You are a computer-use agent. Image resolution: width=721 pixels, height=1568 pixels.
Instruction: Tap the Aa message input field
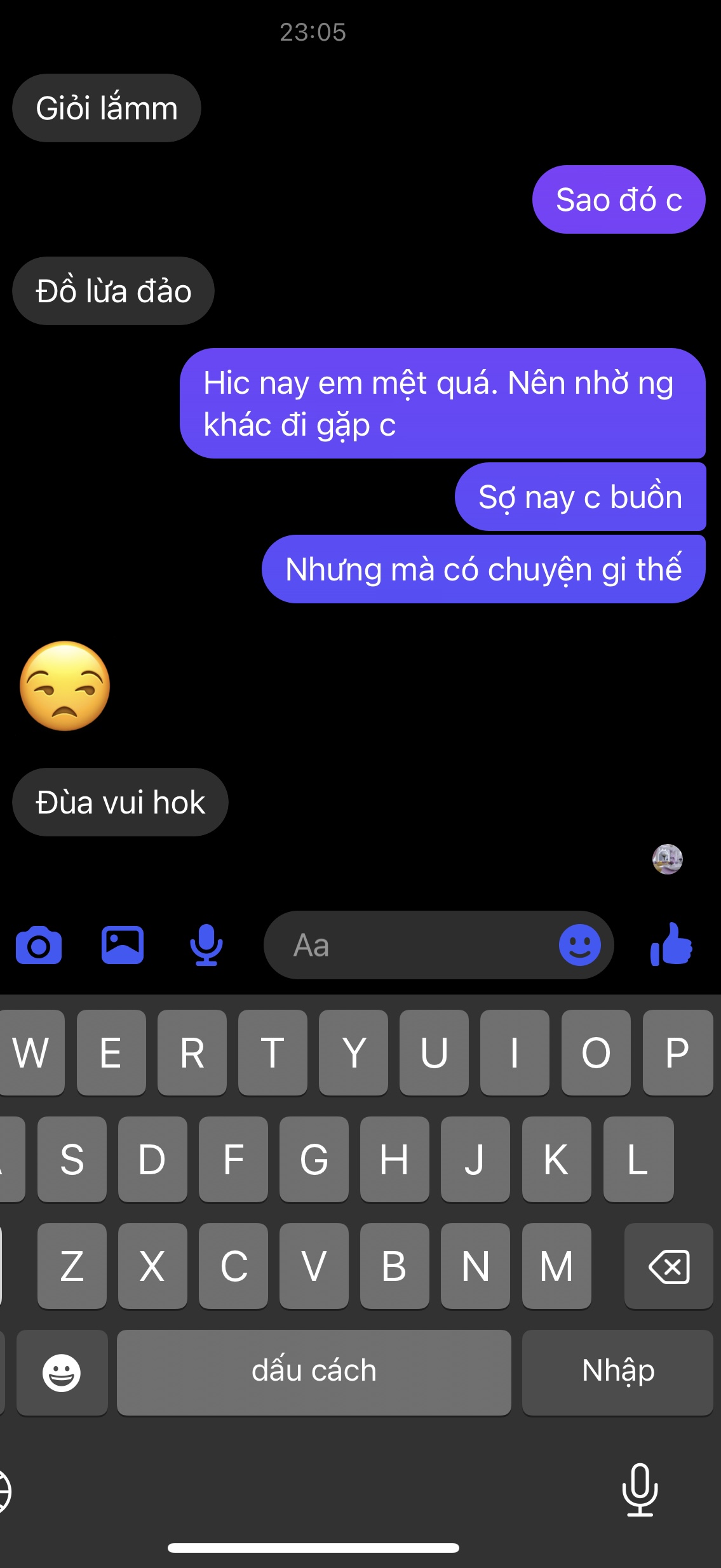coord(407,945)
